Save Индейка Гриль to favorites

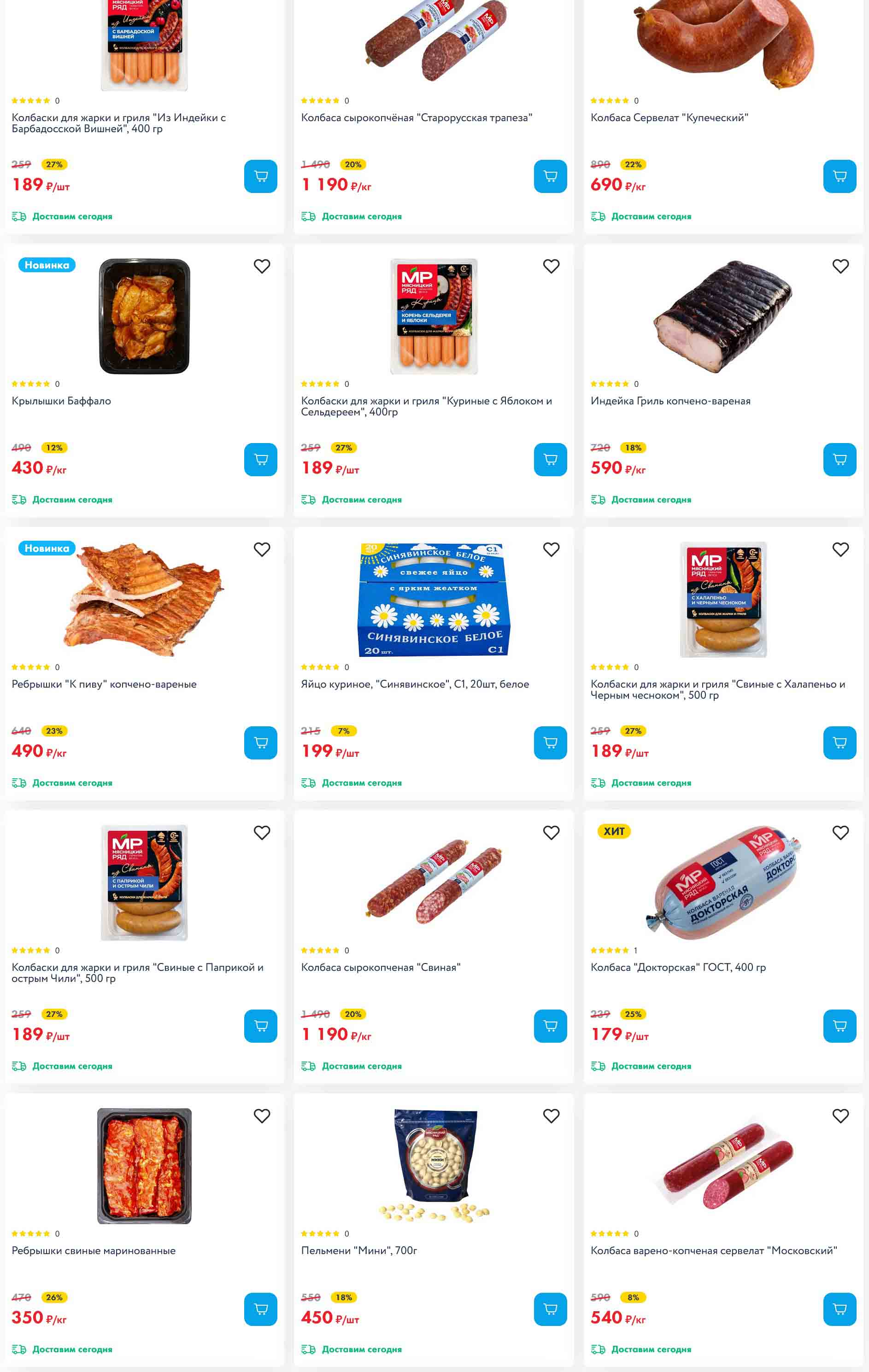click(x=840, y=266)
